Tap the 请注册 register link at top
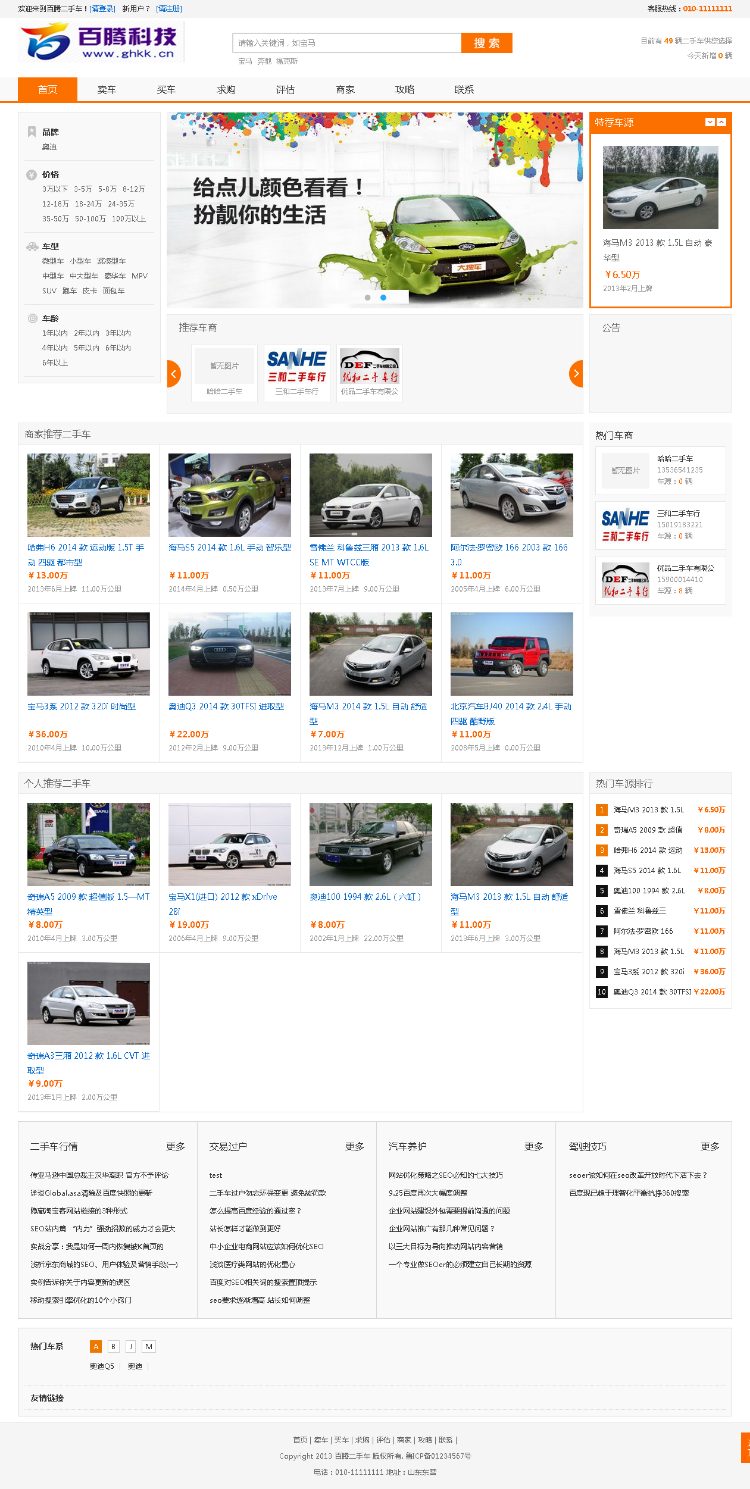 tap(170, 9)
